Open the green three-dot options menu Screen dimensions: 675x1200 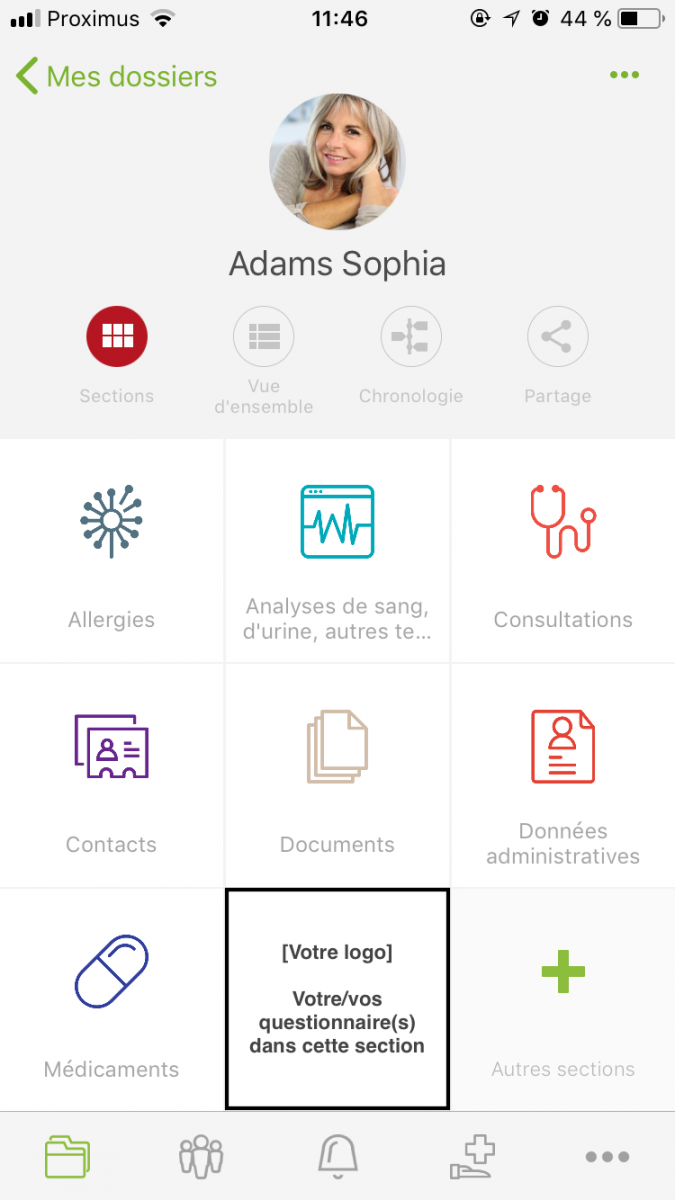pyautogui.click(x=624, y=75)
